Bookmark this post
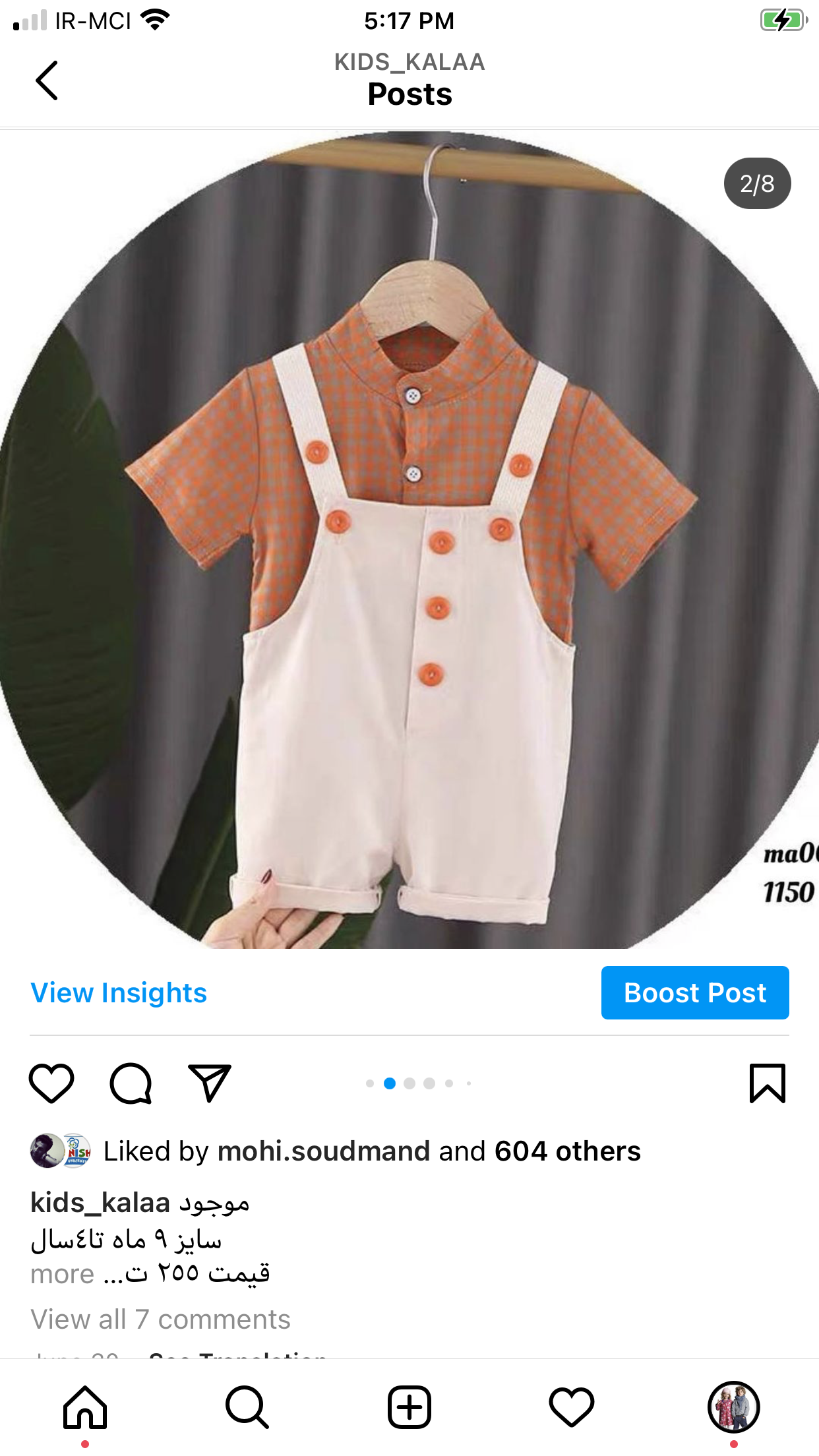 pyautogui.click(x=768, y=1083)
